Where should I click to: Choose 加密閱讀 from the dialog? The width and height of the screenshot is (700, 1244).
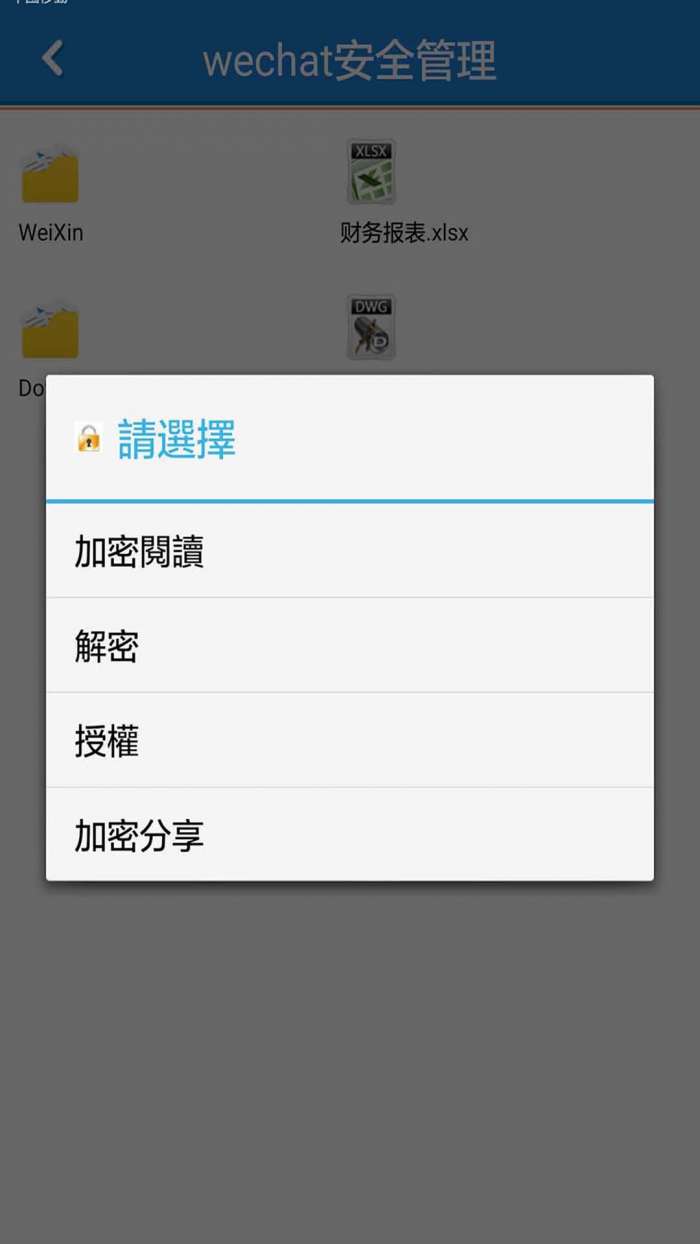click(x=349, y=551)
